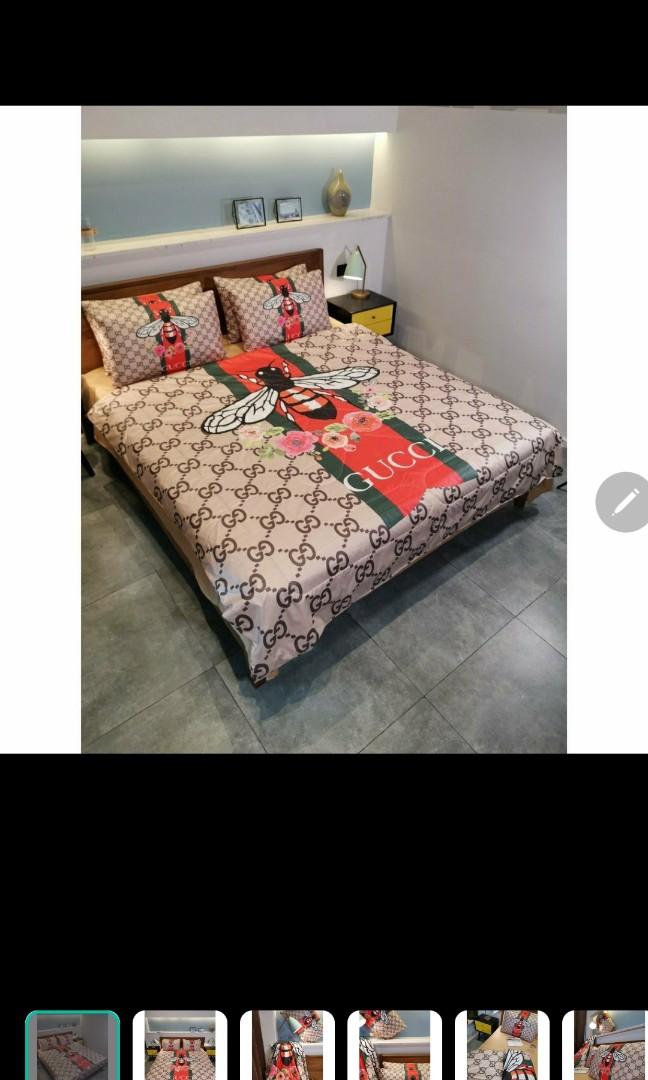The image size is (648, 1080).
Task: Show the fourth thumbnail with the pillow close-up
Action: [x=394, y=1046]
